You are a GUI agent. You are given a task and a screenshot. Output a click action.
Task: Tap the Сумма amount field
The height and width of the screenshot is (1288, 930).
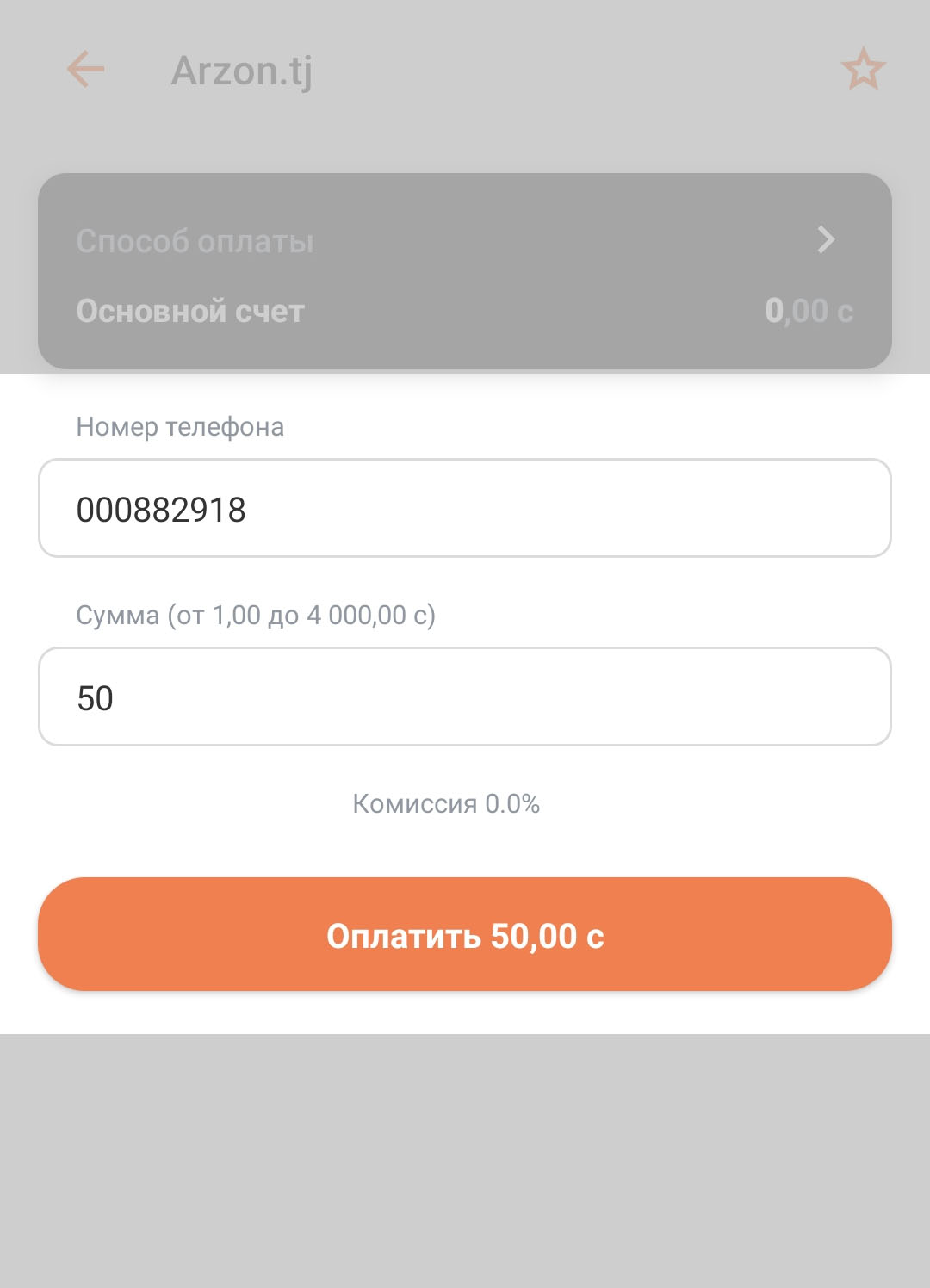pos(465,697)
